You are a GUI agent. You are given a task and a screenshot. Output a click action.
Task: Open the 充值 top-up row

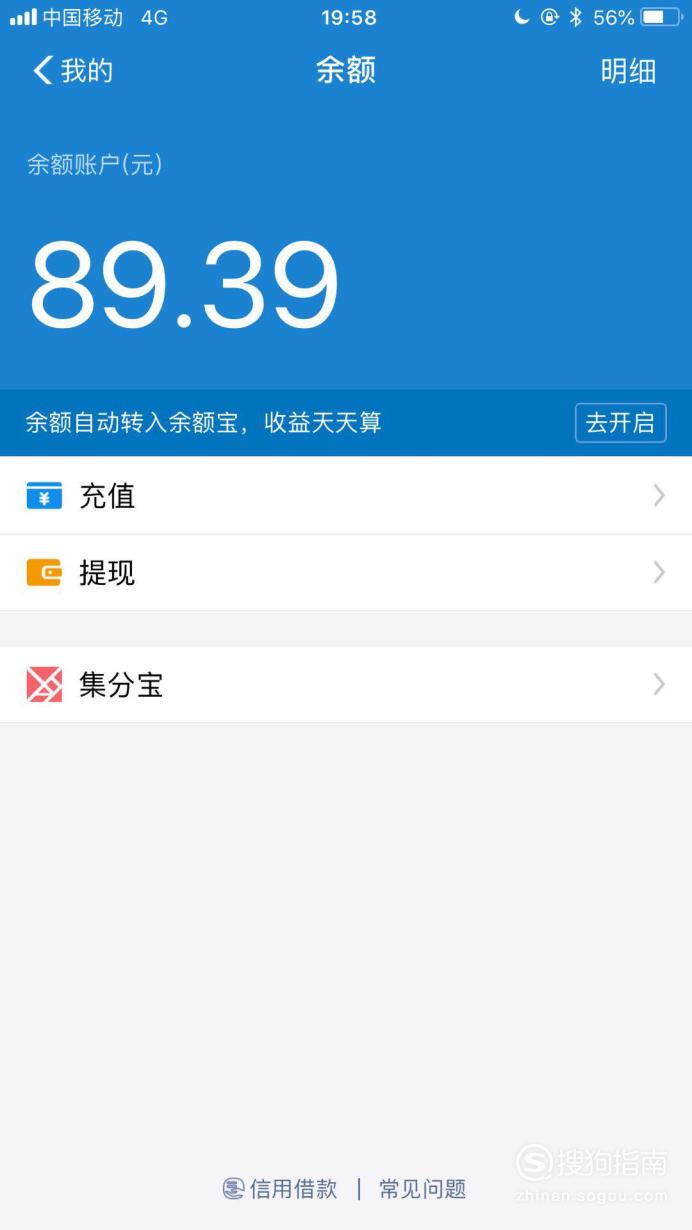(x=346, y=495)
